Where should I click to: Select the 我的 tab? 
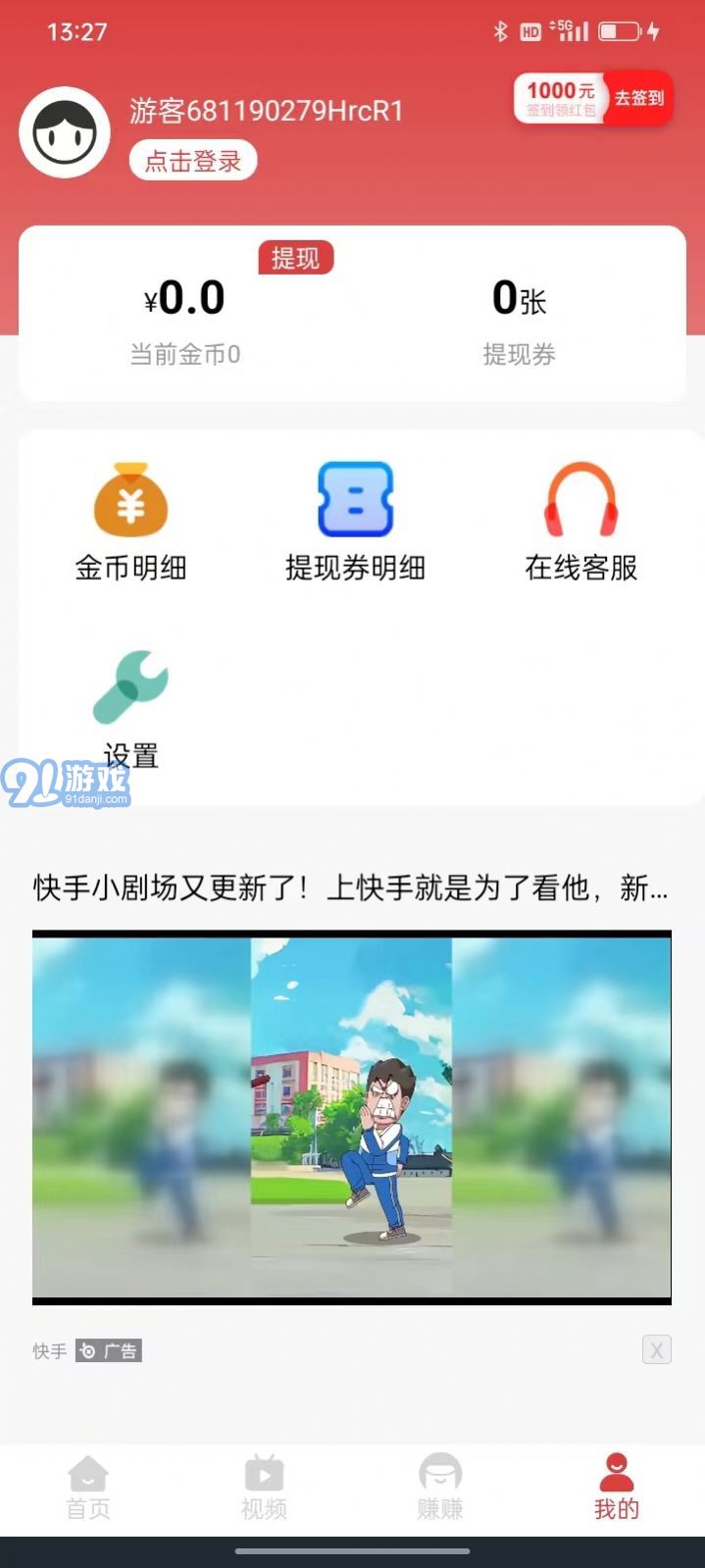(616, 1487)
